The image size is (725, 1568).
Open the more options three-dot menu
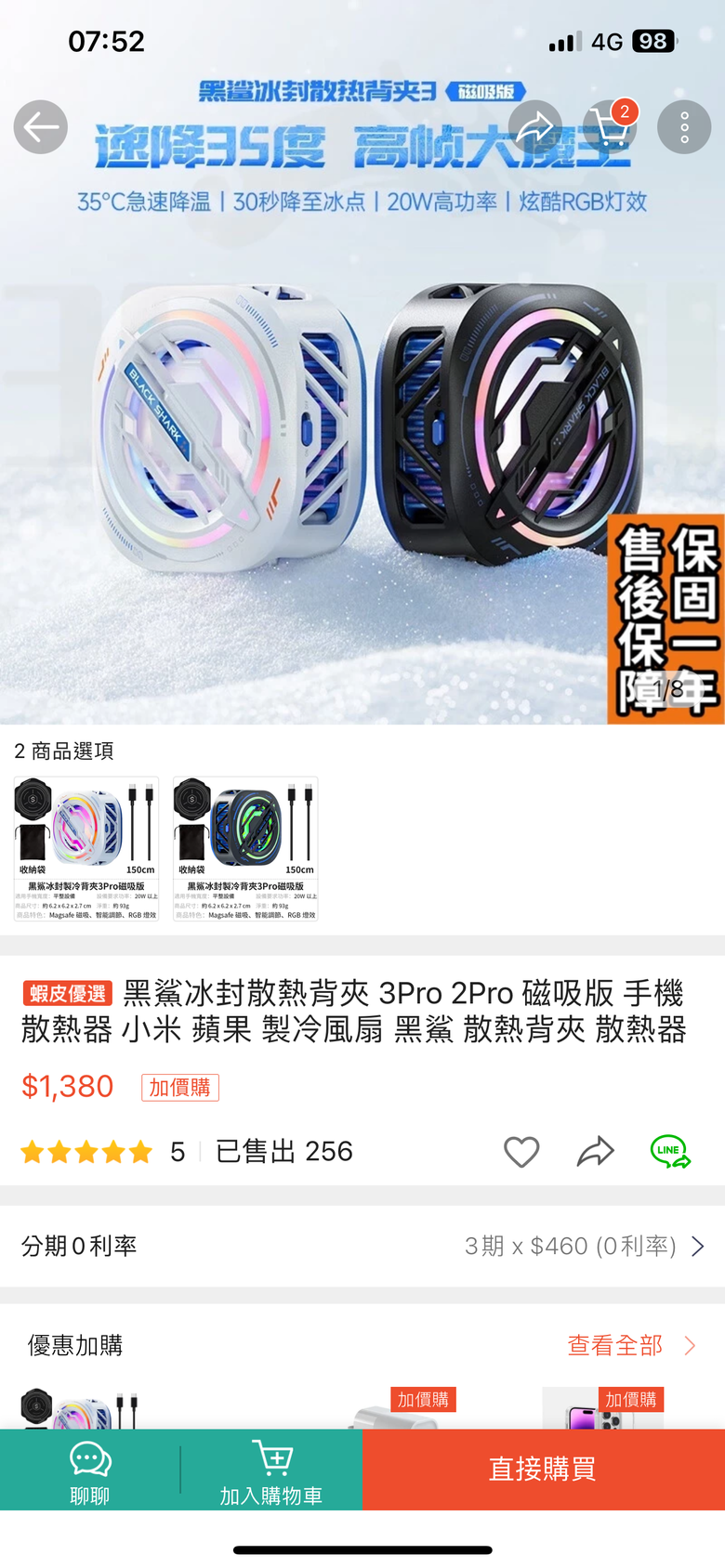point(684,126)
